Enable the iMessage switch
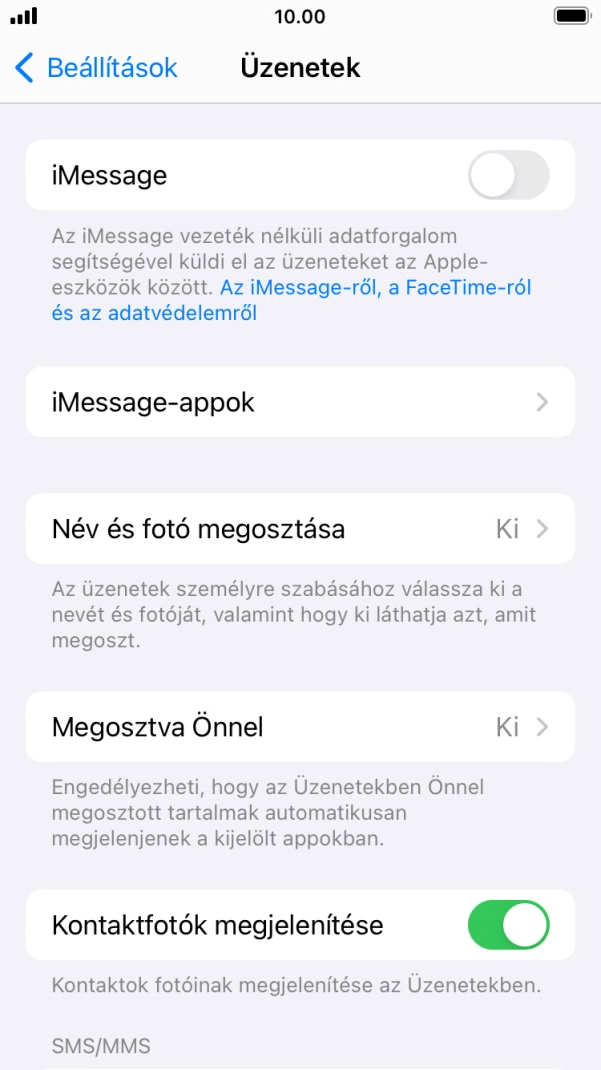The height and width of the screenshot is (1070, 601). [x=508, y=175]
